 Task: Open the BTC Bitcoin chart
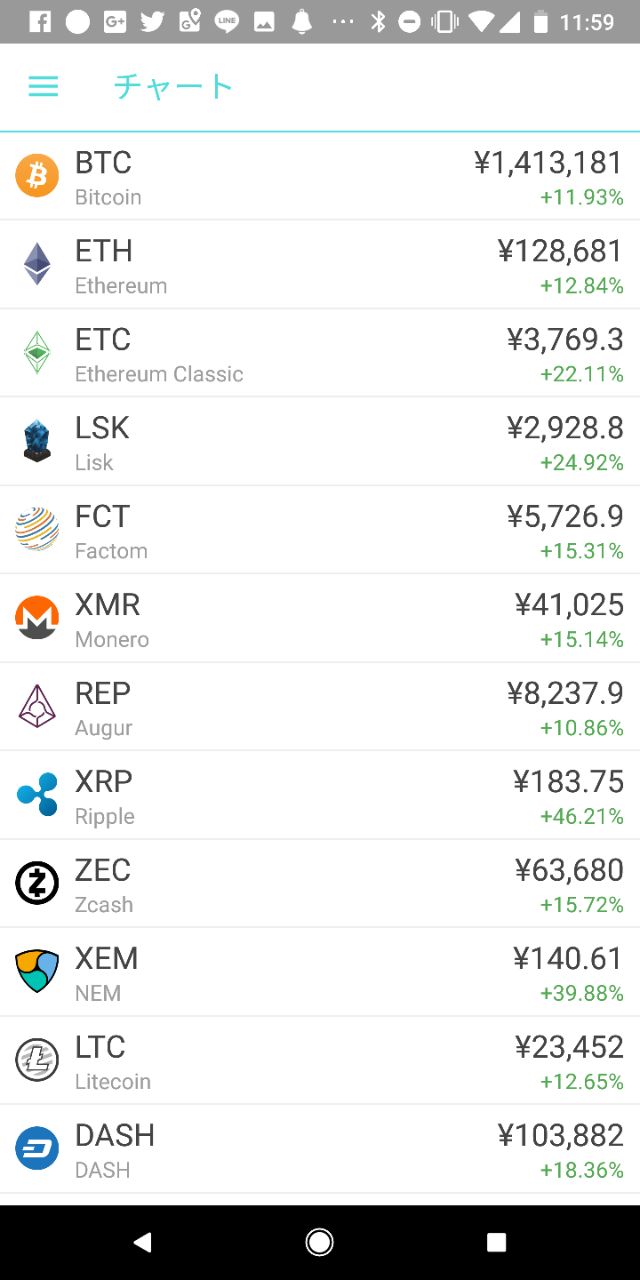pyautogui.click(x=320, y=177)
